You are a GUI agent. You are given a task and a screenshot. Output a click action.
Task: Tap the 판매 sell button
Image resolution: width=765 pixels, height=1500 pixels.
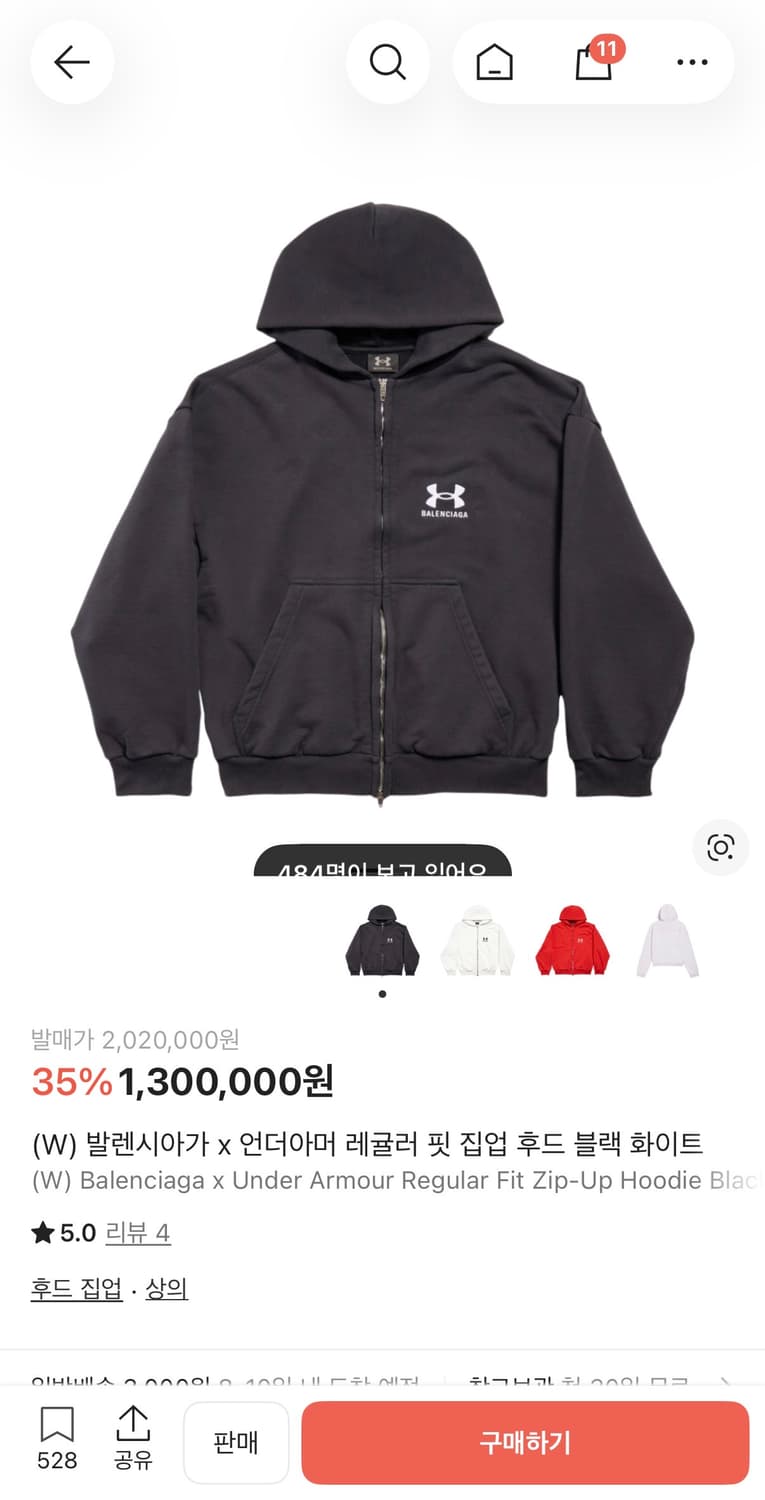(236, 1442)
